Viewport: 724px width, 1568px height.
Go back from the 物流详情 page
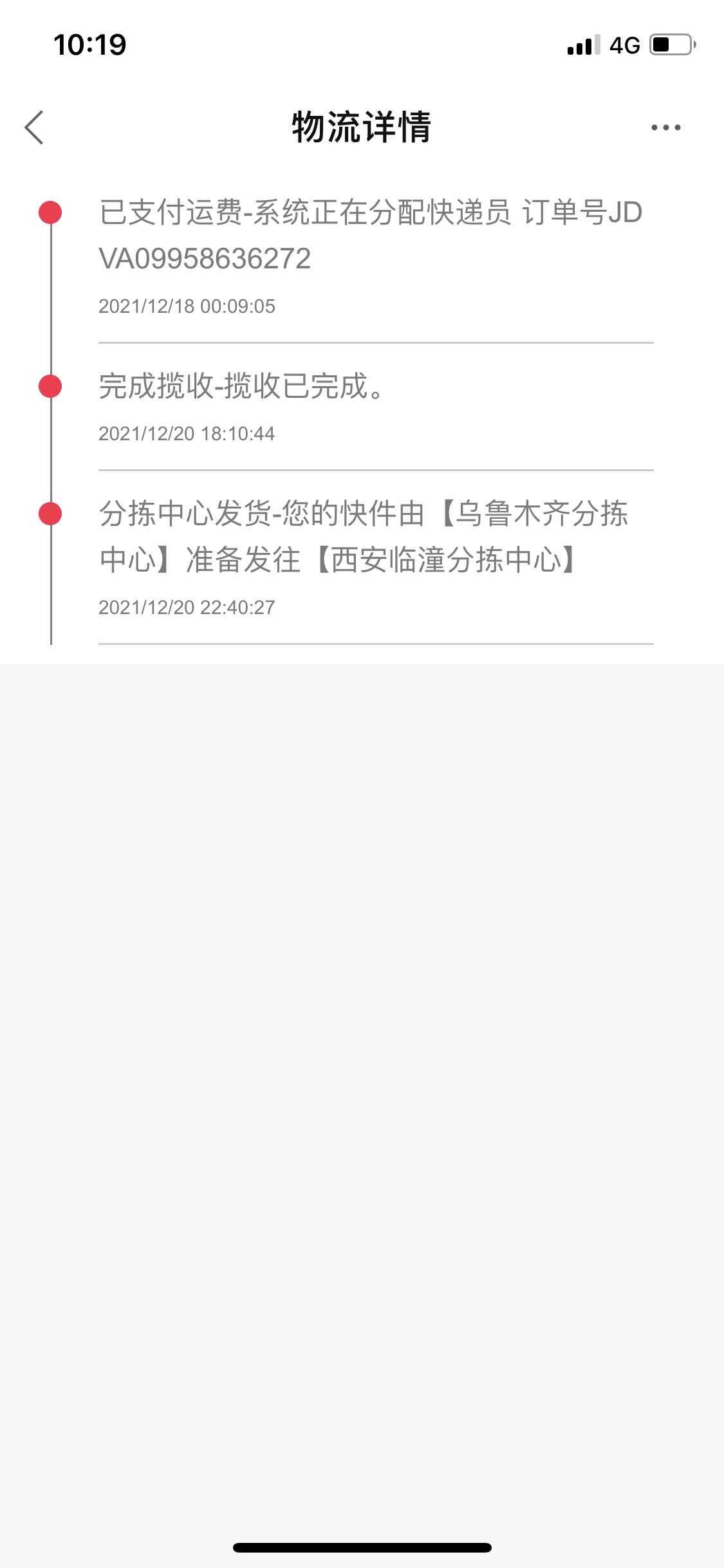(x=34, y=127)
